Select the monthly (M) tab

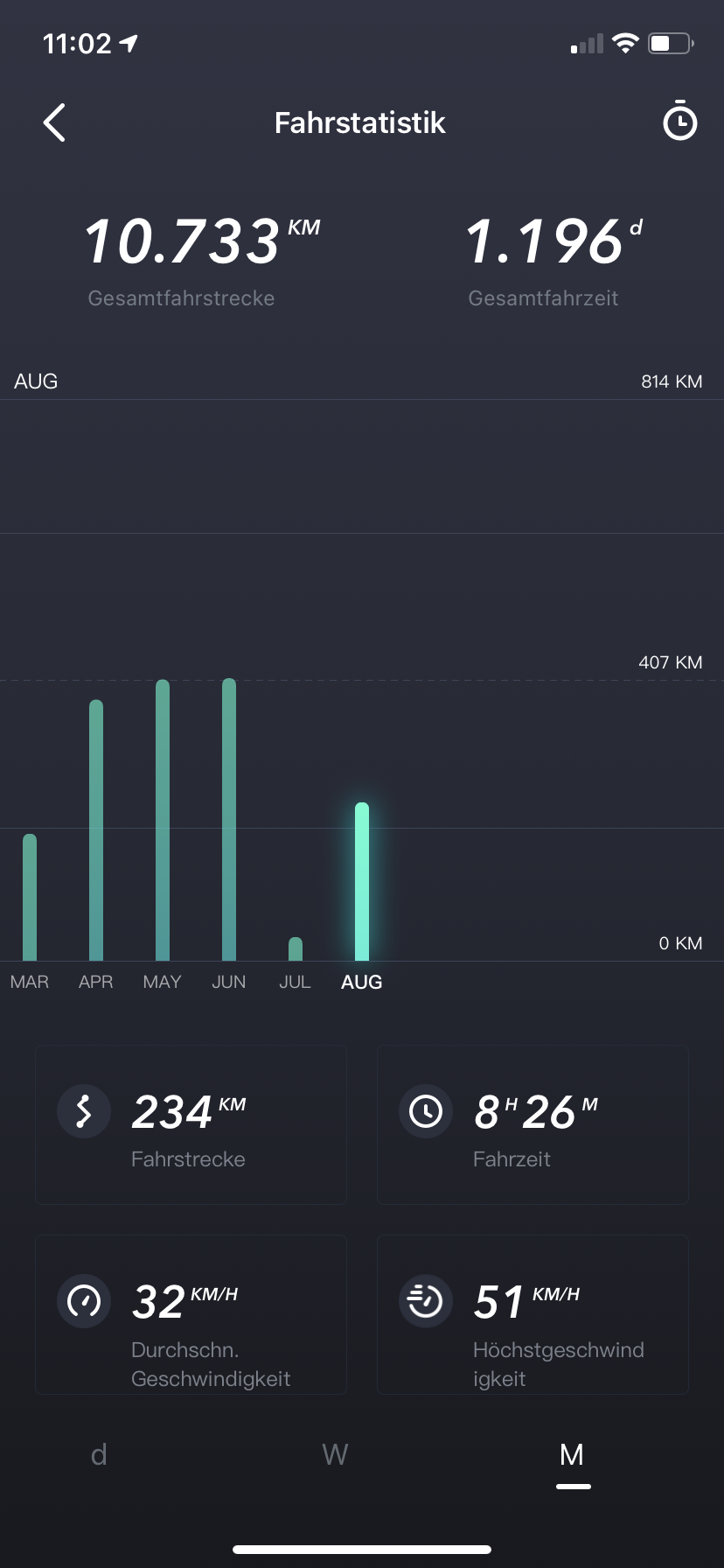[572, 1454]
